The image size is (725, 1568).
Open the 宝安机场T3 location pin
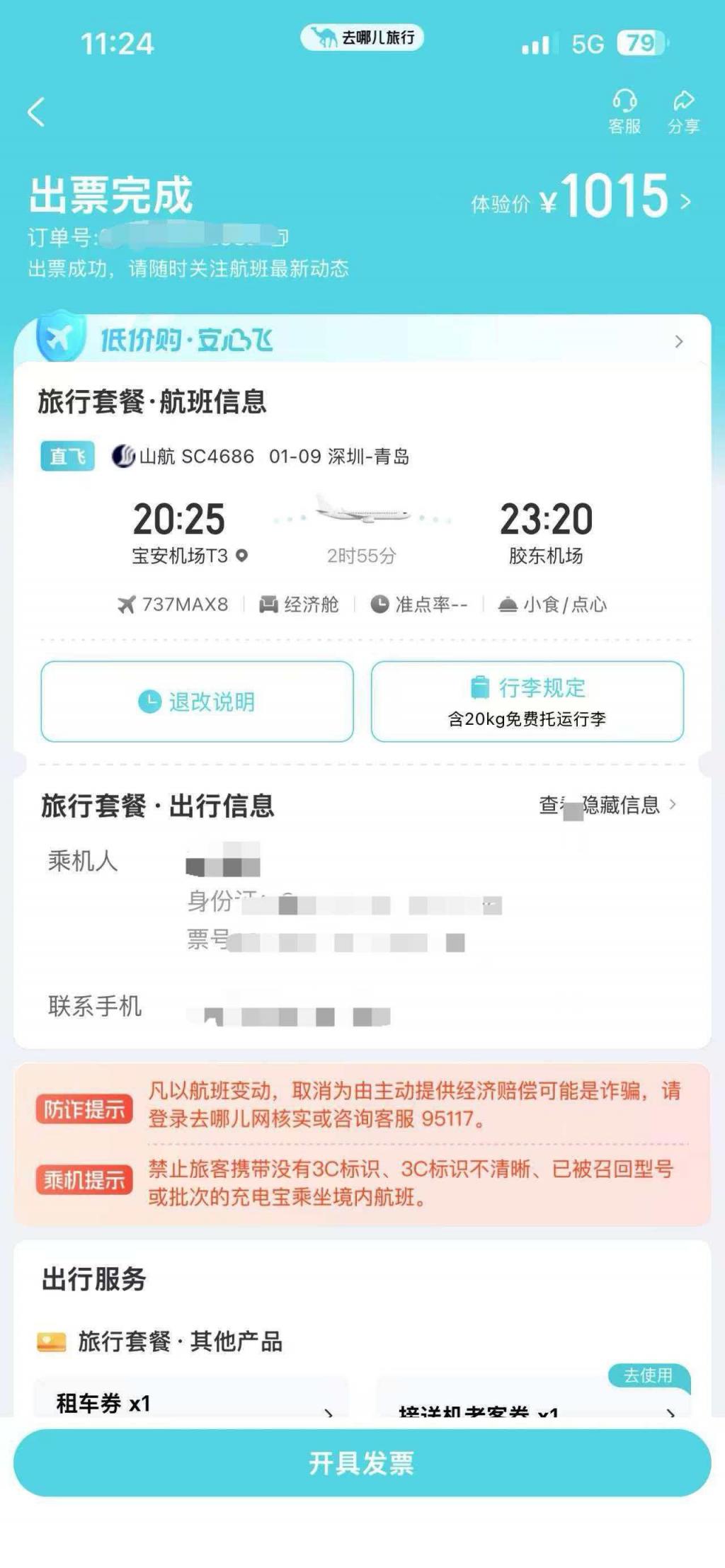click(242, 556)
